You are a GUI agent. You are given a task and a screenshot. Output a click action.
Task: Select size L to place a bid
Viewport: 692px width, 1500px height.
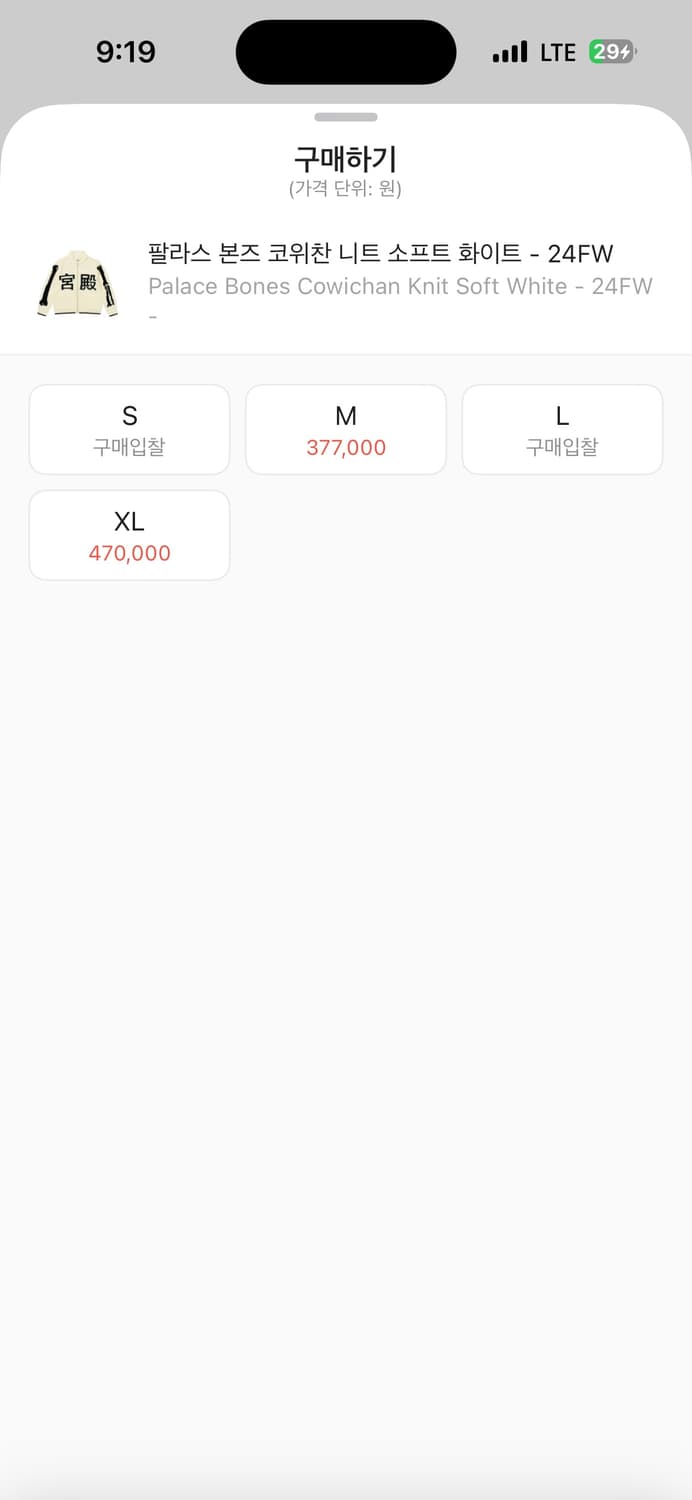(x=562, y=429)
